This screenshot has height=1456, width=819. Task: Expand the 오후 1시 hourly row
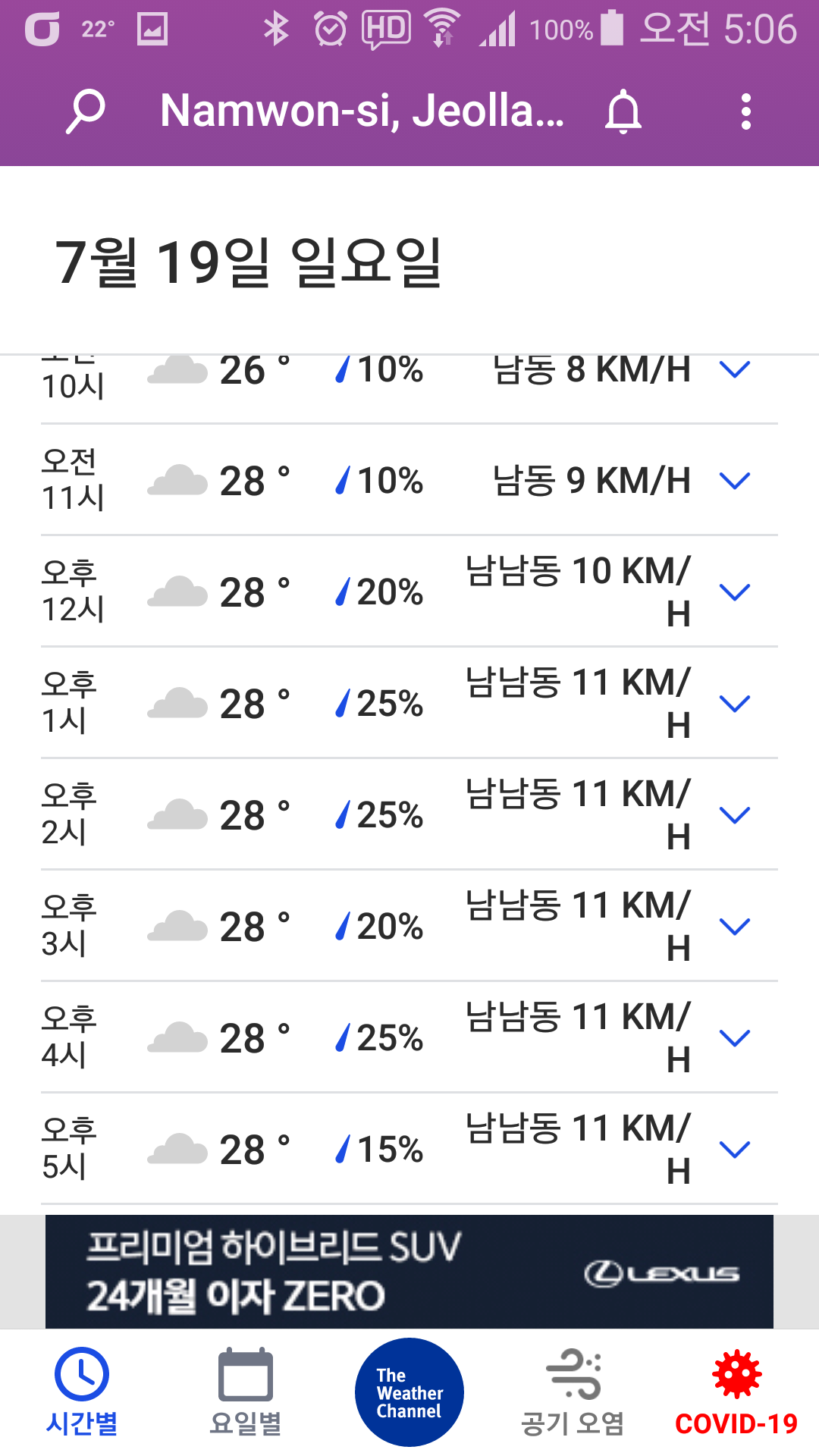pos(409,703)
